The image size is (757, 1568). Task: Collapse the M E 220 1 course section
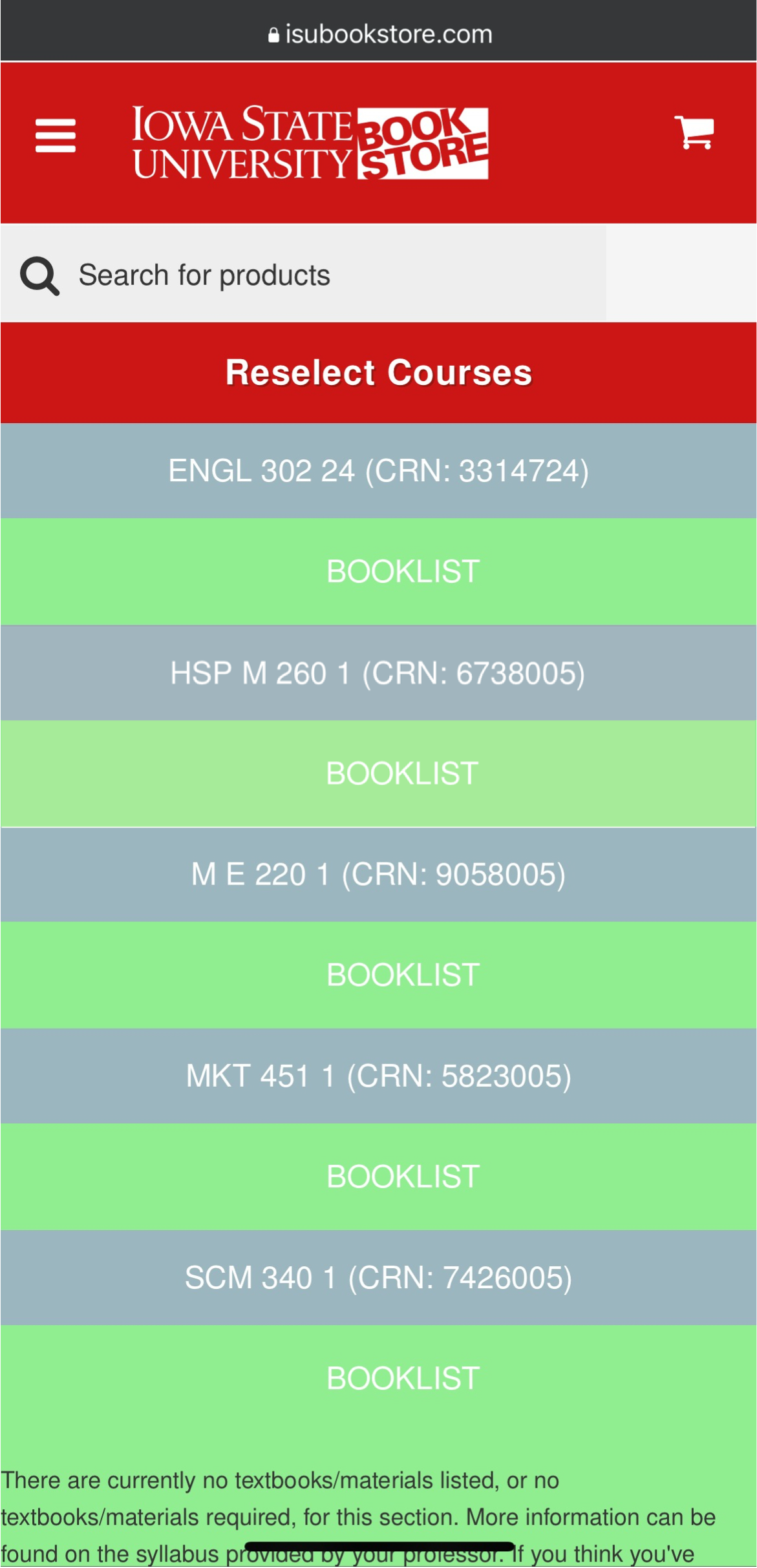click(378, 875)
